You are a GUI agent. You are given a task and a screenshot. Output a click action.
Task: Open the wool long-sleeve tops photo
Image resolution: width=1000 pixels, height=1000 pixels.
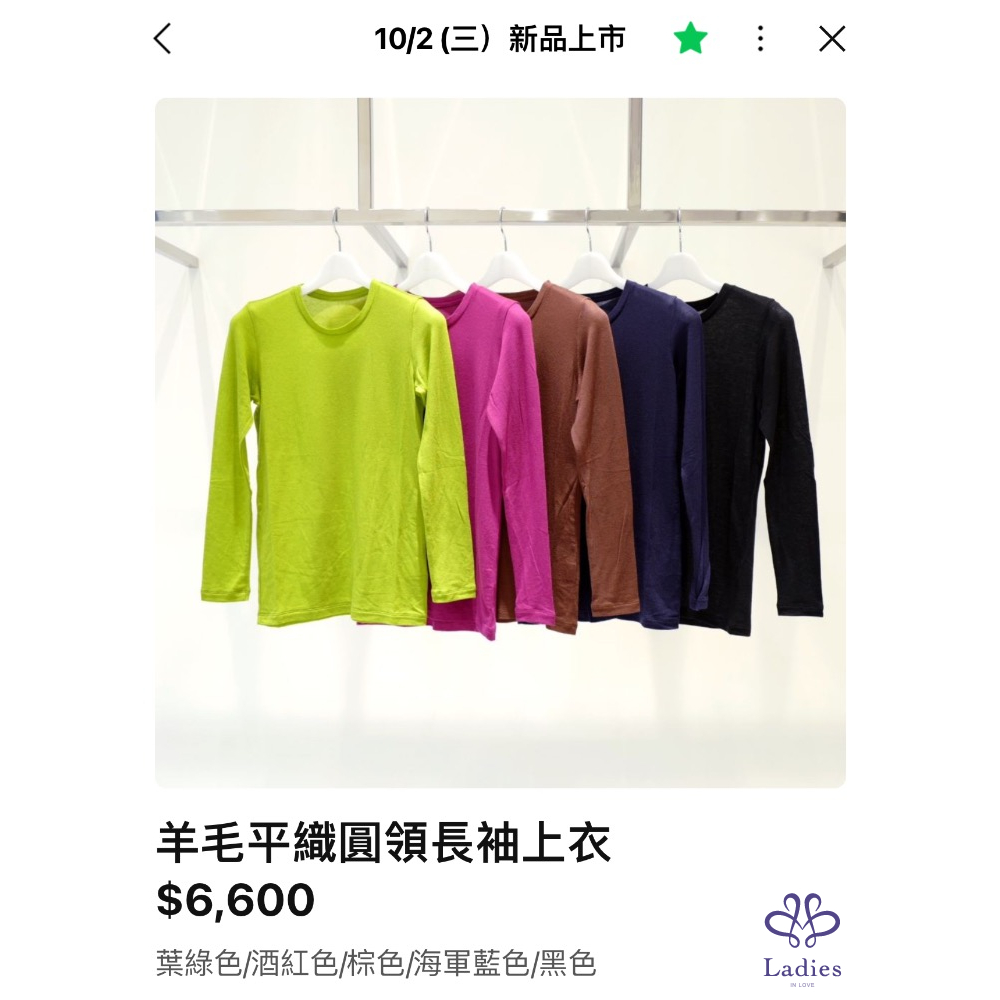click(500, 443)
